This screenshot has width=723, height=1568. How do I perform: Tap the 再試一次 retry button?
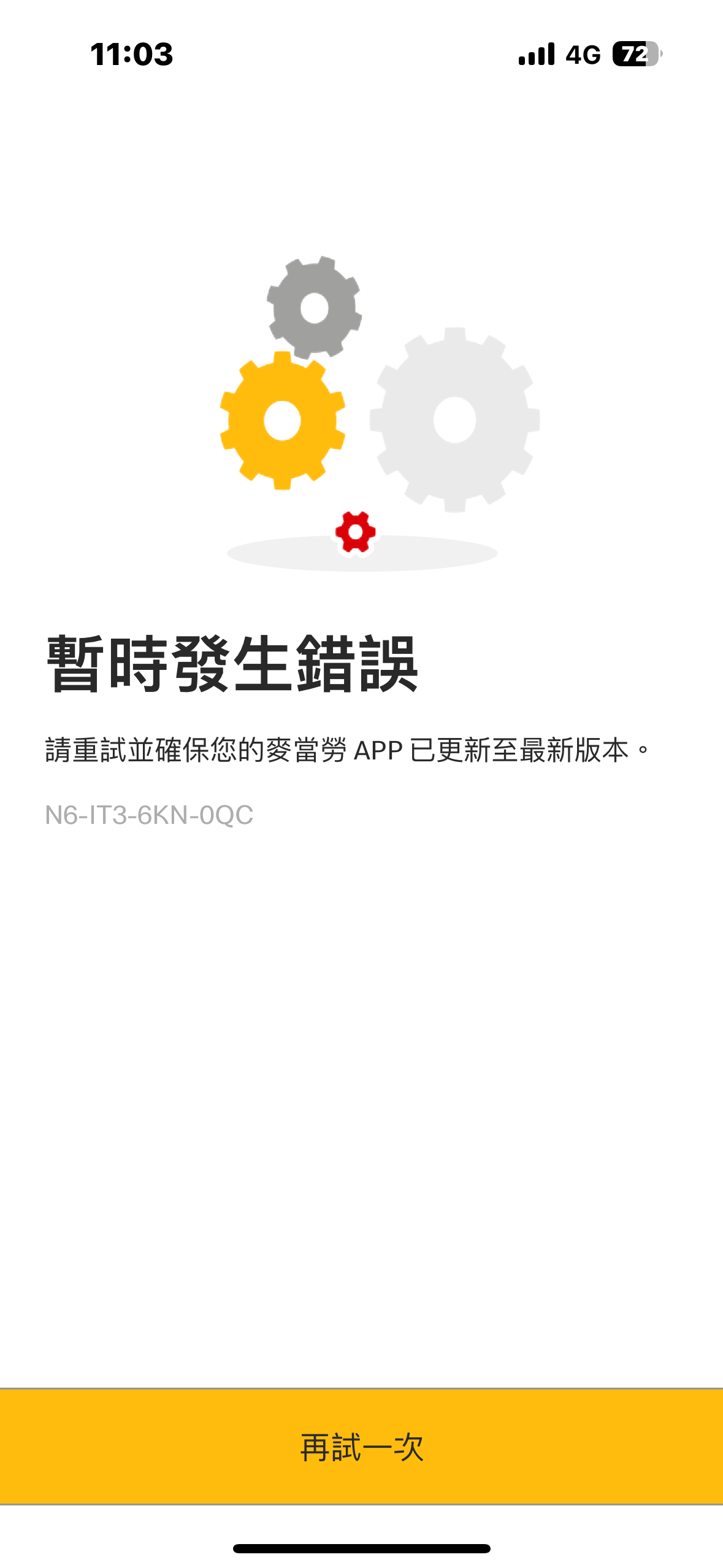[361, 1447]
